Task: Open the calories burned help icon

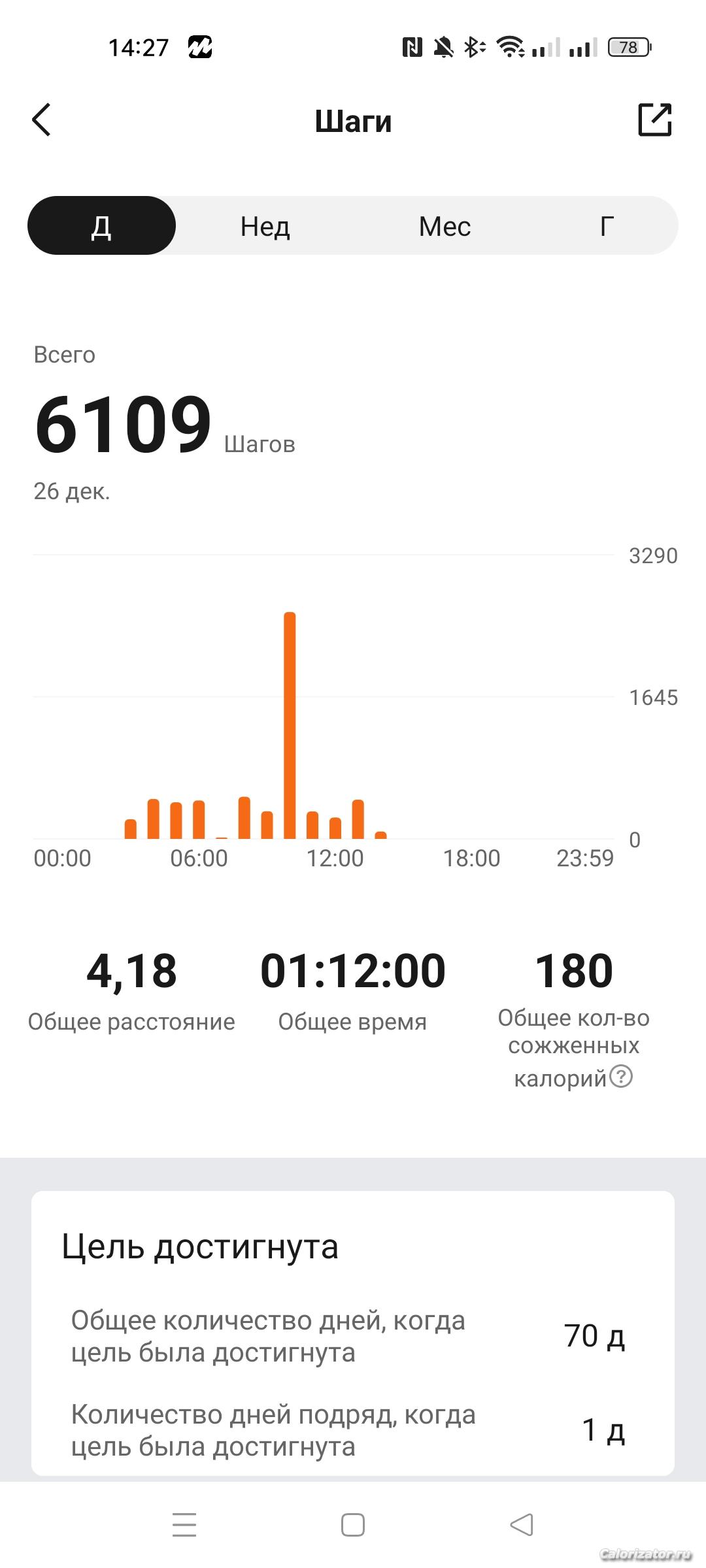Action: [x=621, y=1076]
